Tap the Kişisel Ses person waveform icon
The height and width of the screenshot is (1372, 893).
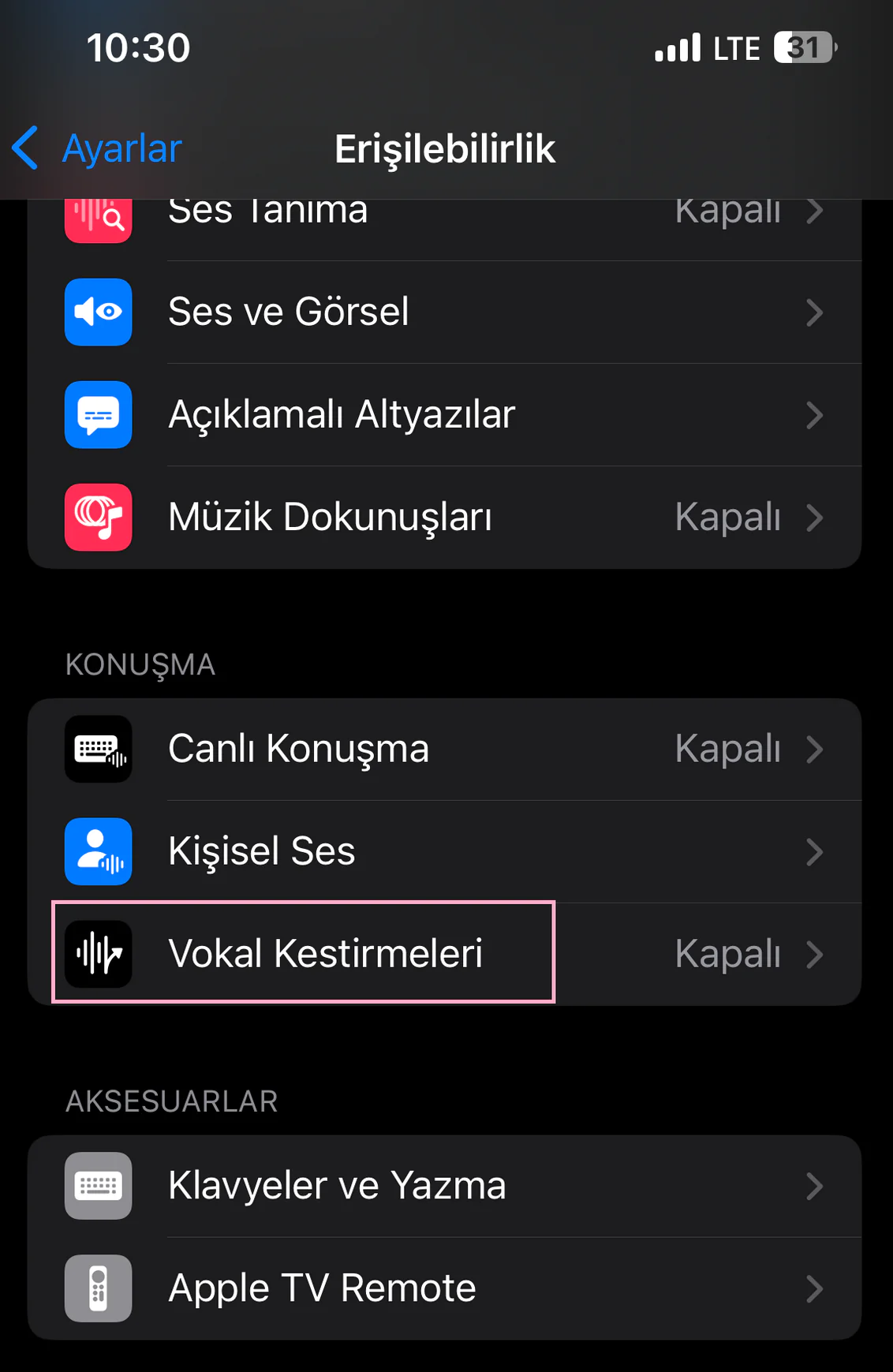[x=98, y=852]
